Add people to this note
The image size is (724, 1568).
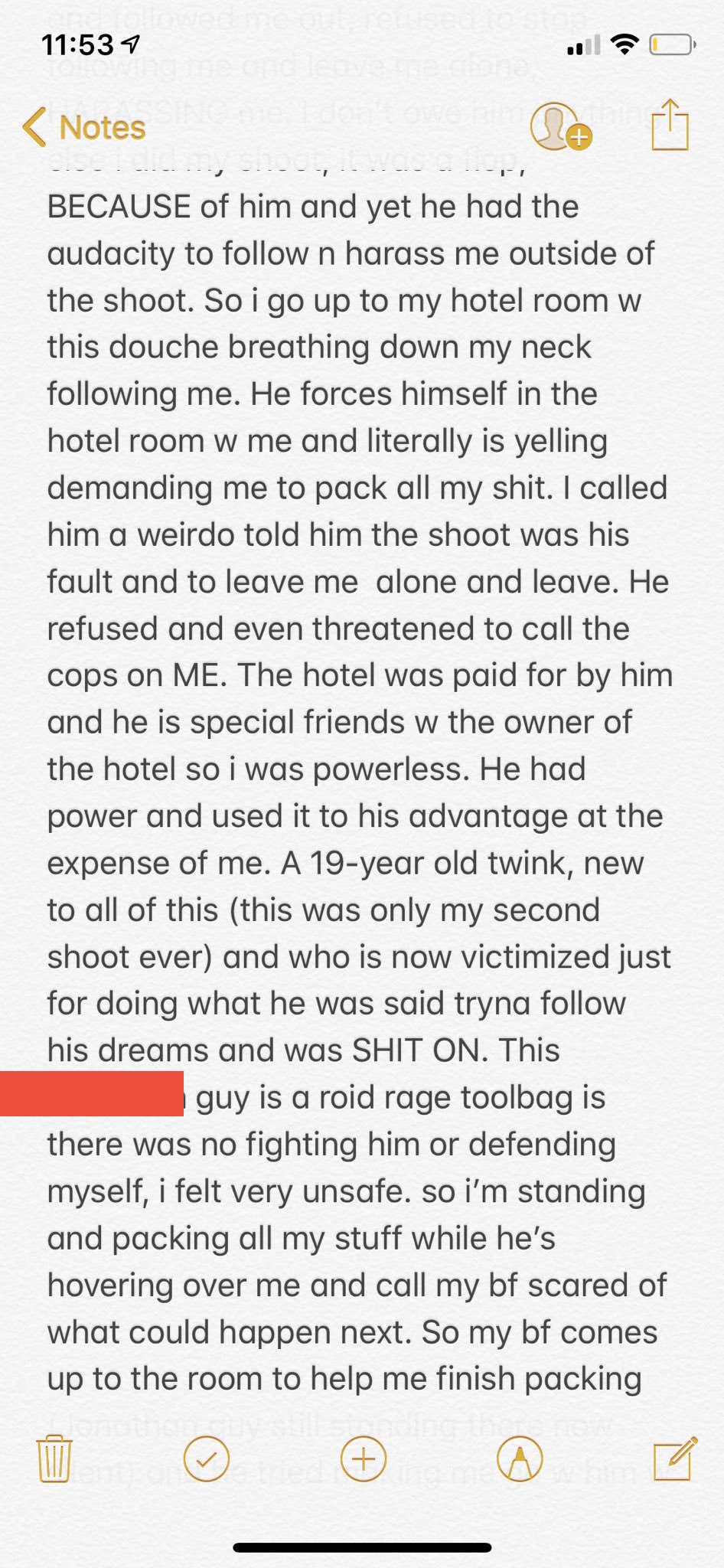(561, 126)
